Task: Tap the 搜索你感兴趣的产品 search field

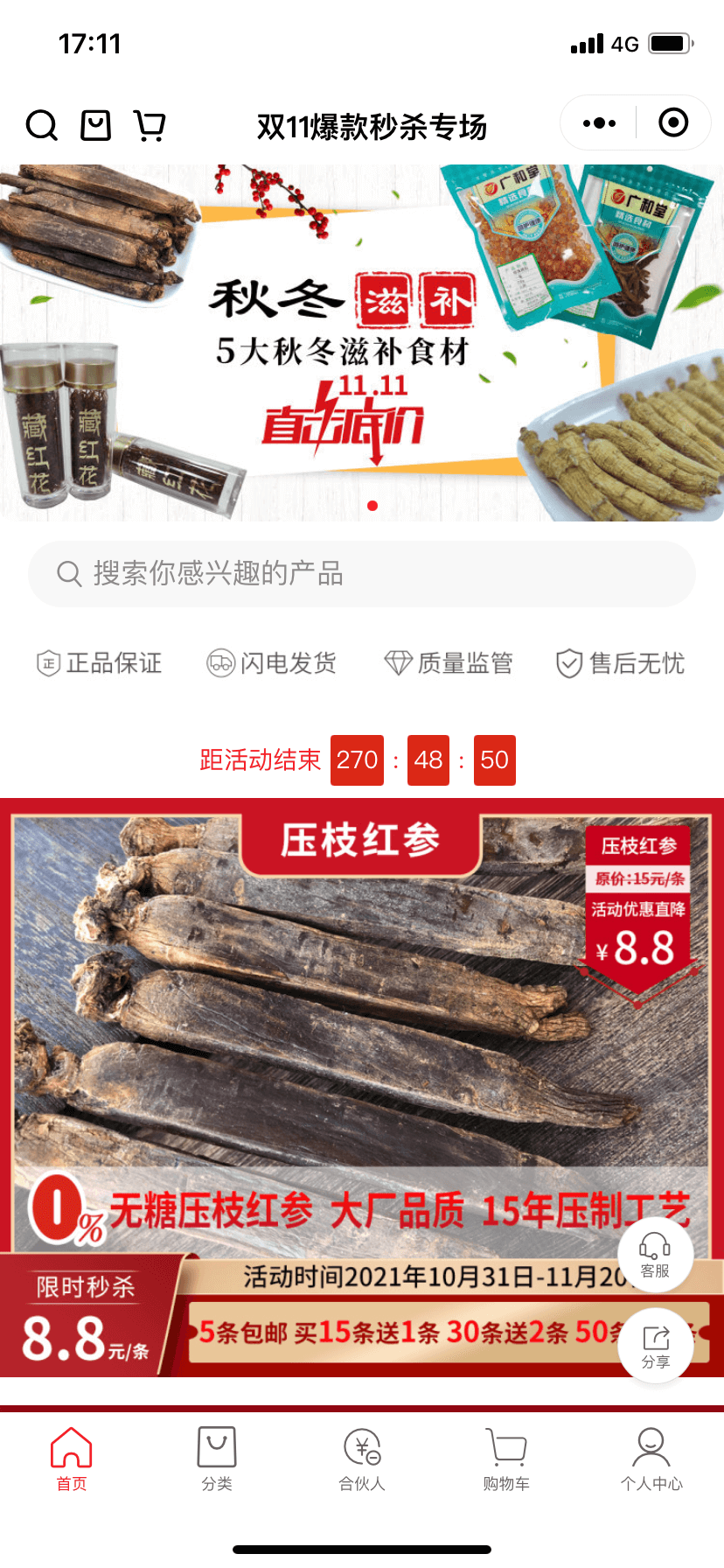Action: click(x=362, y=574)
